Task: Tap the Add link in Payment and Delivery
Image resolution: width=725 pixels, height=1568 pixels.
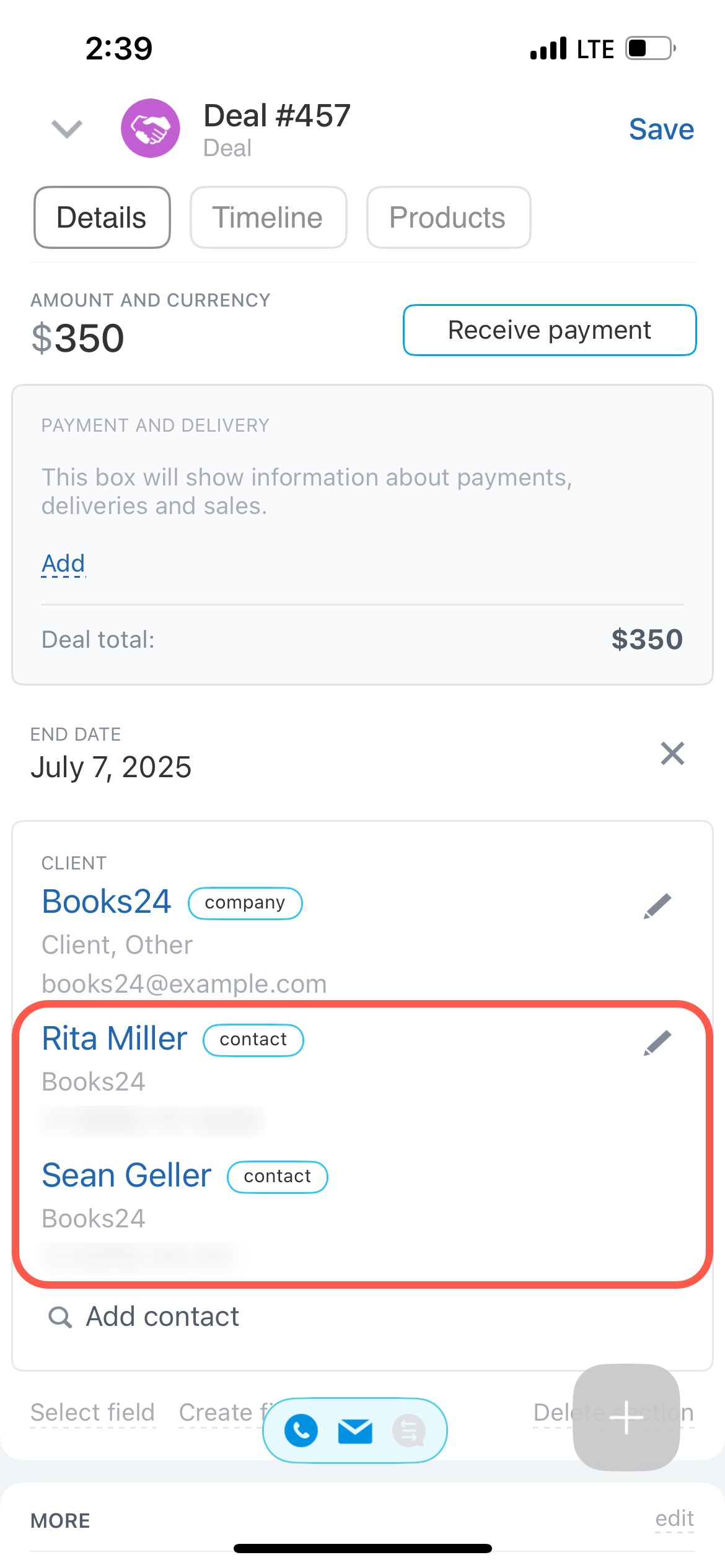Action: coord(63,564)
